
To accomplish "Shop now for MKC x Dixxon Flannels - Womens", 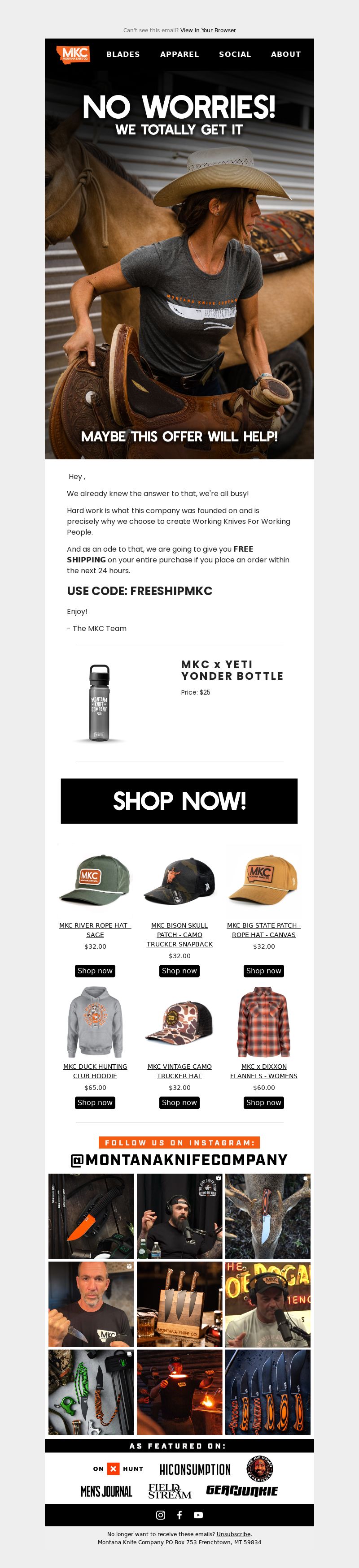I will pyautogui.click(x=263, y=1102).
